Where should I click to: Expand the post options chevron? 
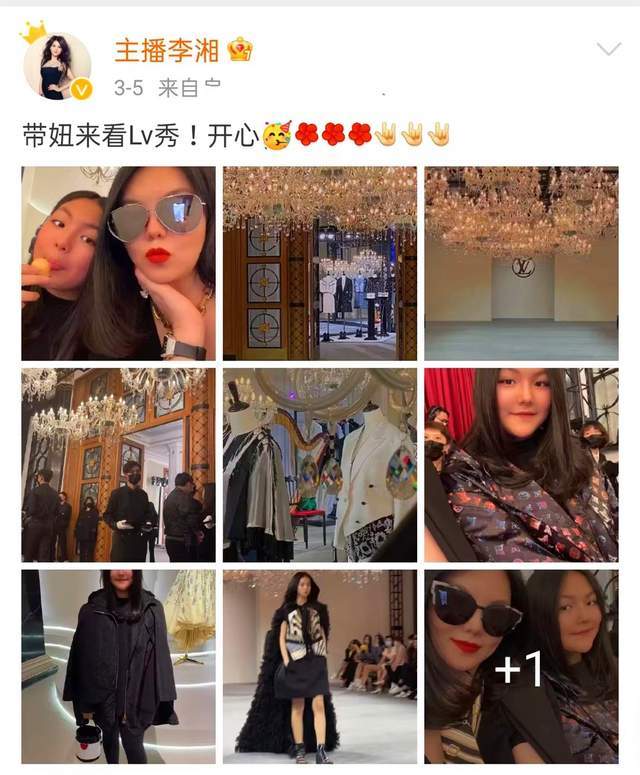[608, 50]
